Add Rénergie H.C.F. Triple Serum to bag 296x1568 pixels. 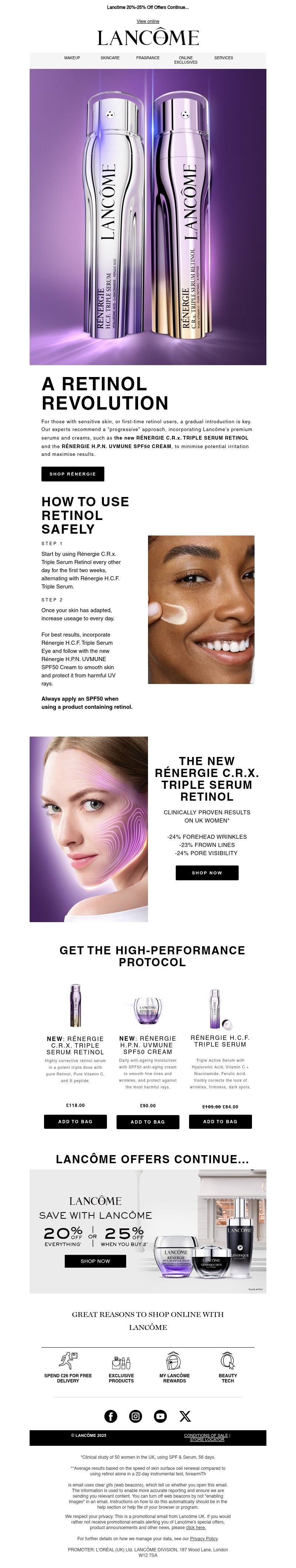[220, 1121]
